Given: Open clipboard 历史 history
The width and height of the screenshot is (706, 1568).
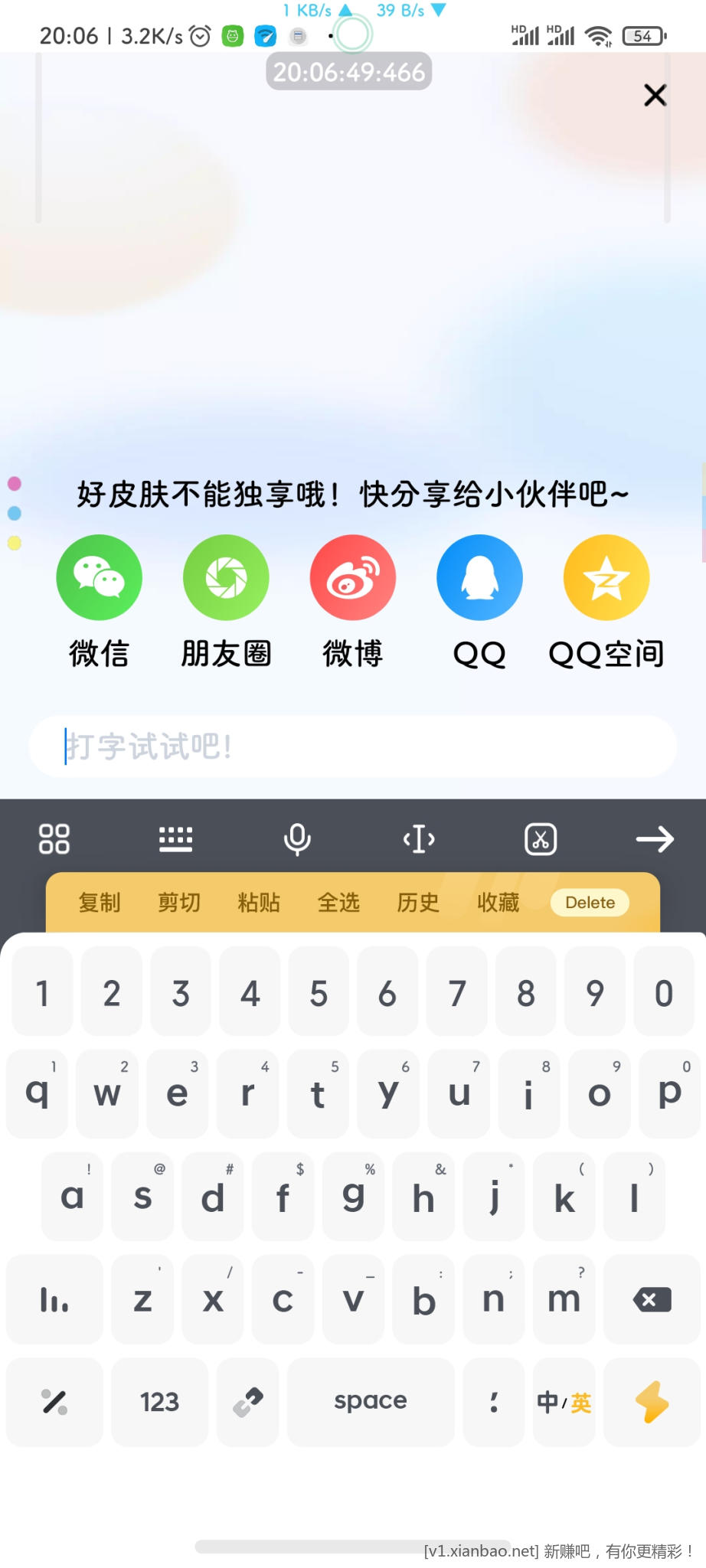Looking at the screenshot, I should coord(418,903).
